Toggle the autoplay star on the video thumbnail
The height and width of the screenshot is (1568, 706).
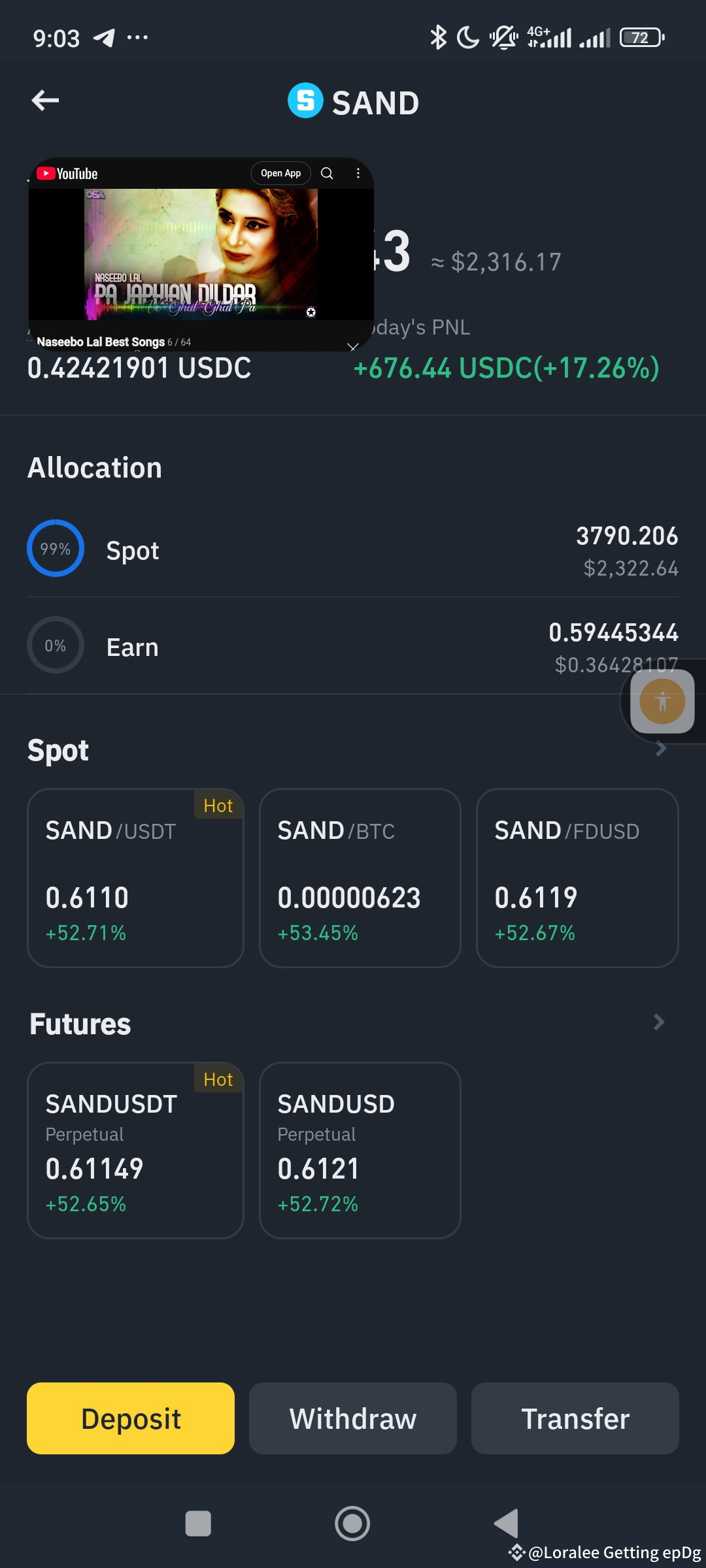point(311,312)
